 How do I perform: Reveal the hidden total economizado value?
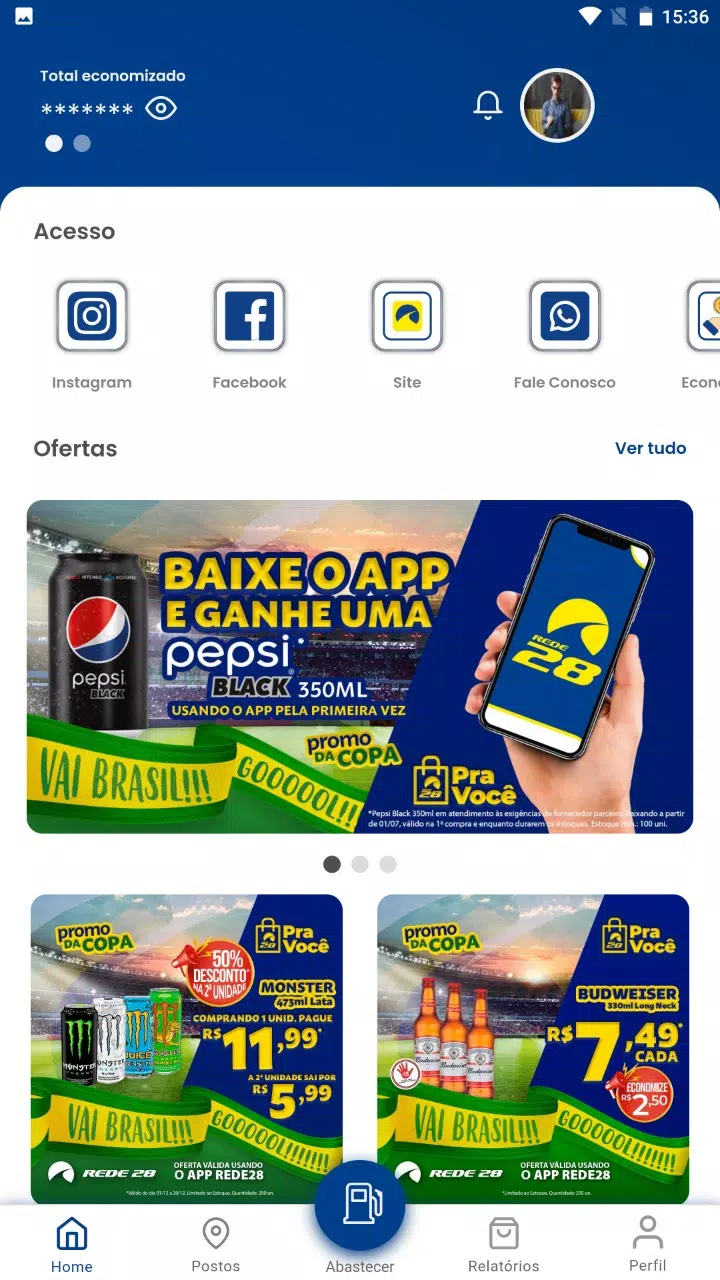pyautogui.click(x=161, y=108)
